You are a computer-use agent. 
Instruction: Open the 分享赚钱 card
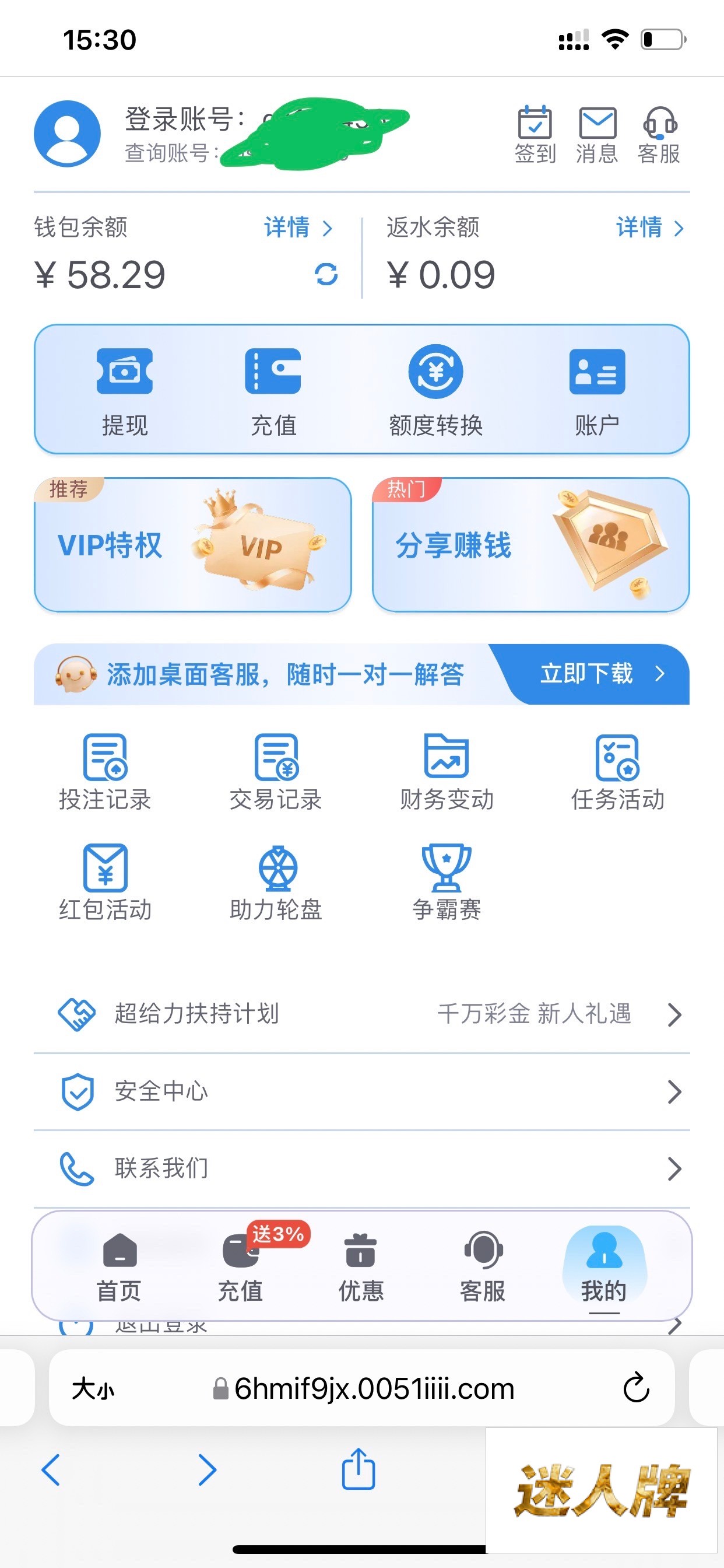coord(530,545)
